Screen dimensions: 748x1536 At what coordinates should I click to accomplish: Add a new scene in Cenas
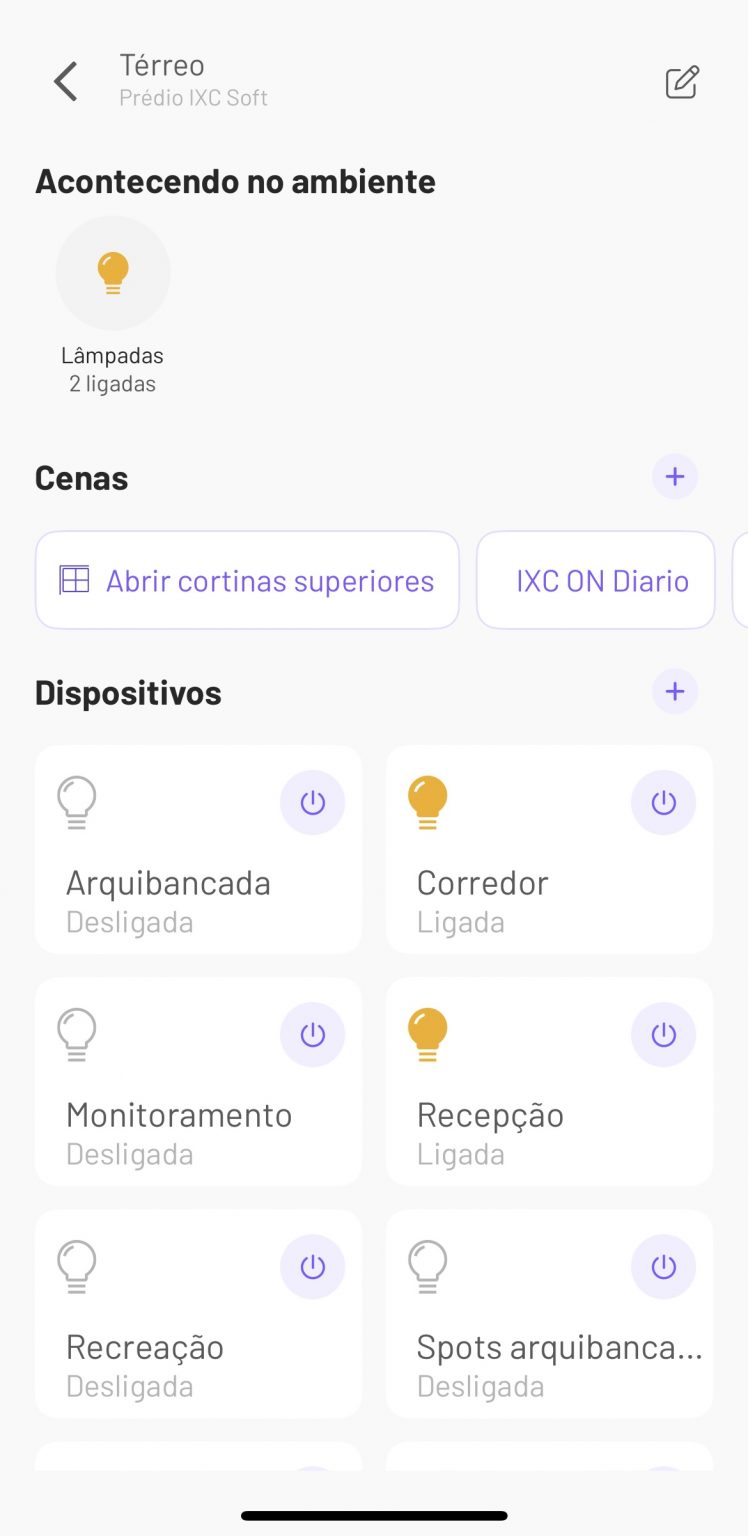pos(675,477)
